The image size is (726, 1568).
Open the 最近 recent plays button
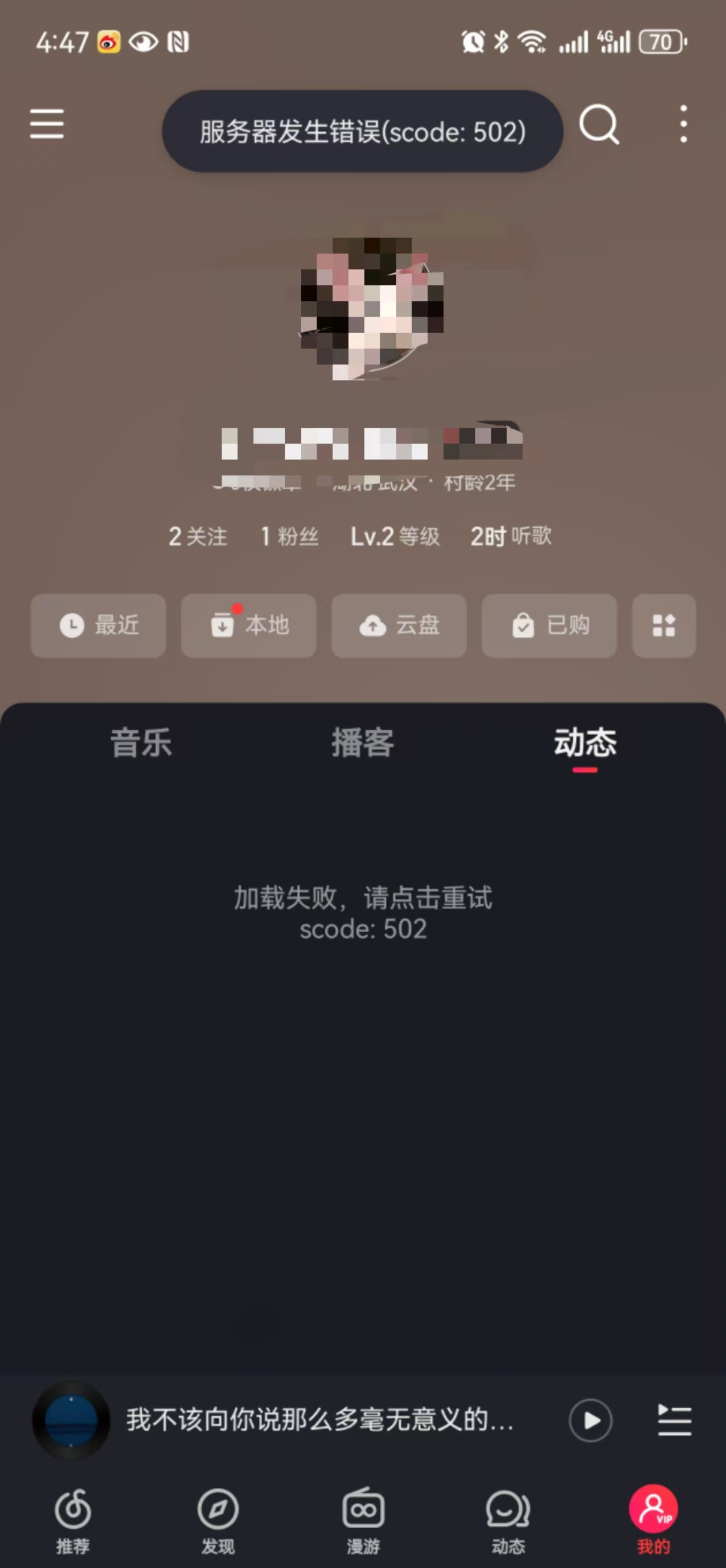point(99,625)
